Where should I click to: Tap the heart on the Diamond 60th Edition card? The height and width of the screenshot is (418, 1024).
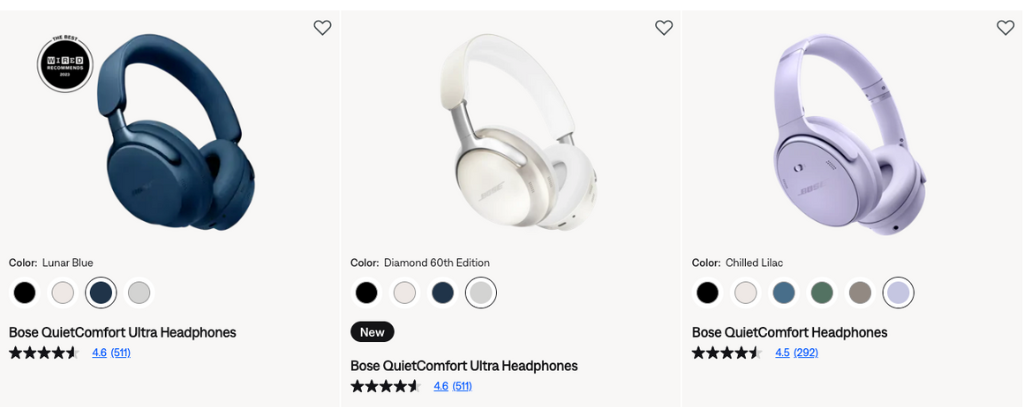pyautogui.click(x=664, y=28)
